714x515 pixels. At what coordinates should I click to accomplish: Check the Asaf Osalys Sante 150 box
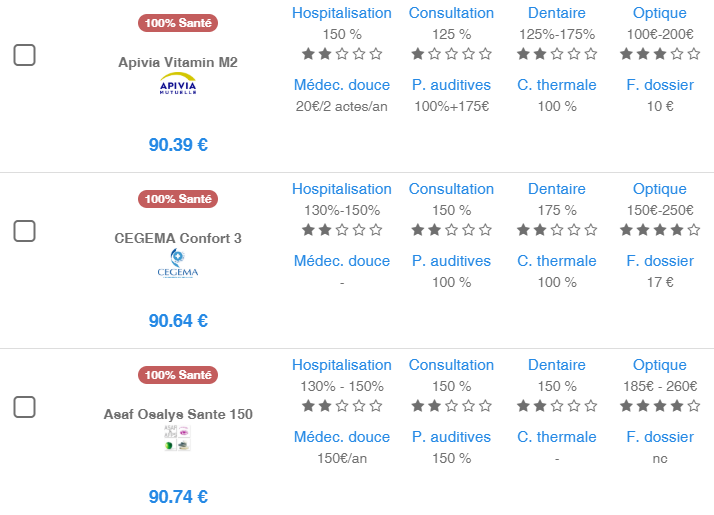pyautogui.click(x=25, y=407)
